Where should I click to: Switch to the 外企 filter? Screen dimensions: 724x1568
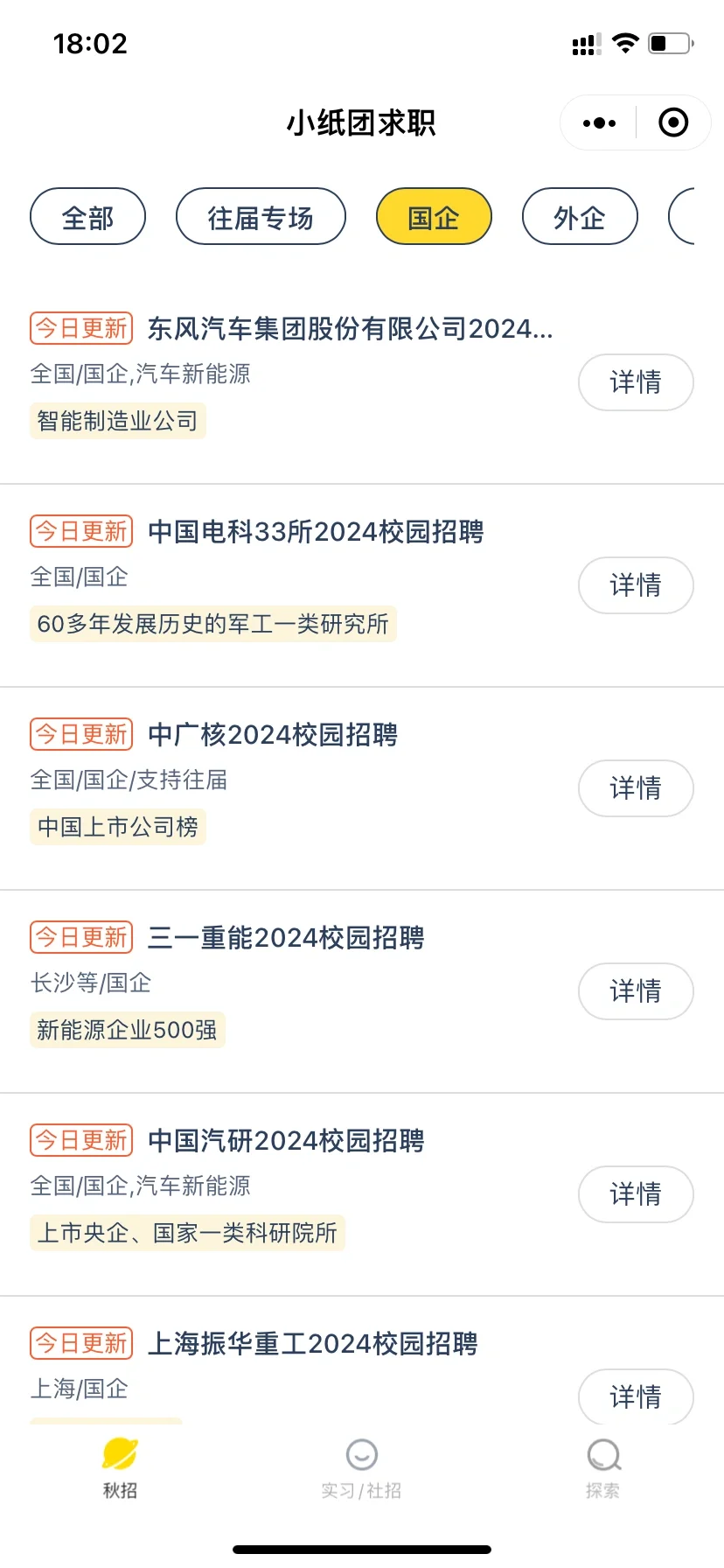point(580,216)
